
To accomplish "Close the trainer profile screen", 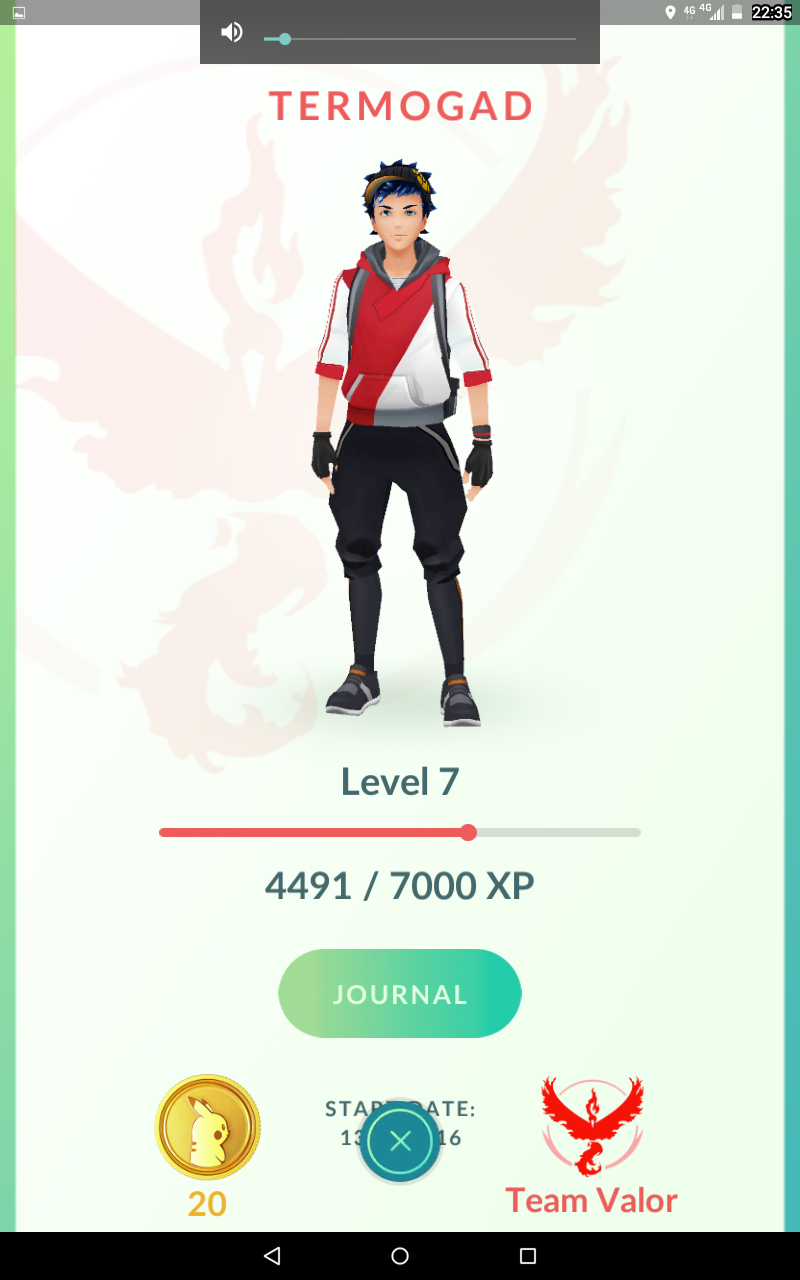I will [400, 1141].
